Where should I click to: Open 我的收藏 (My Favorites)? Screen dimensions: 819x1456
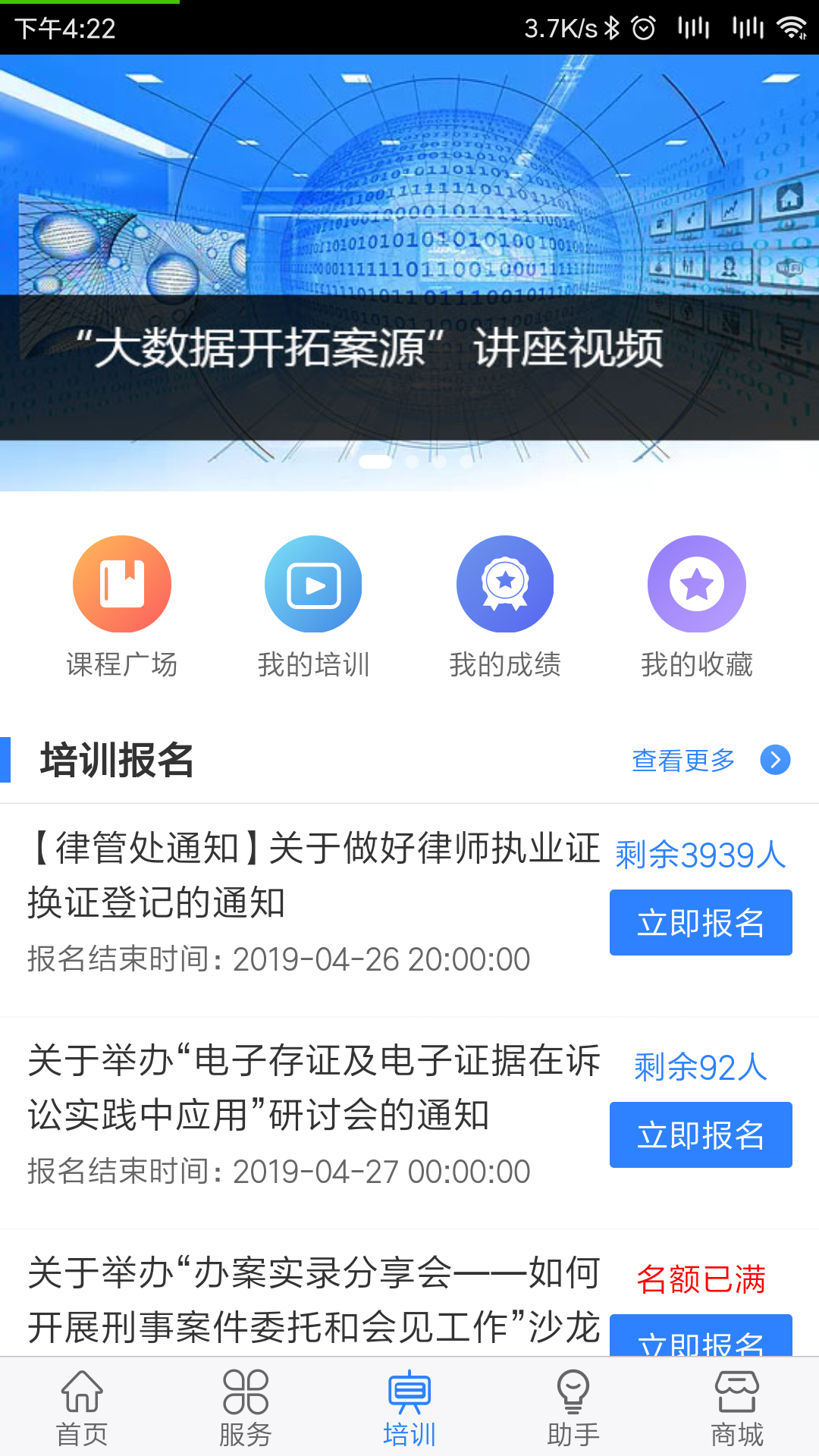697,607
